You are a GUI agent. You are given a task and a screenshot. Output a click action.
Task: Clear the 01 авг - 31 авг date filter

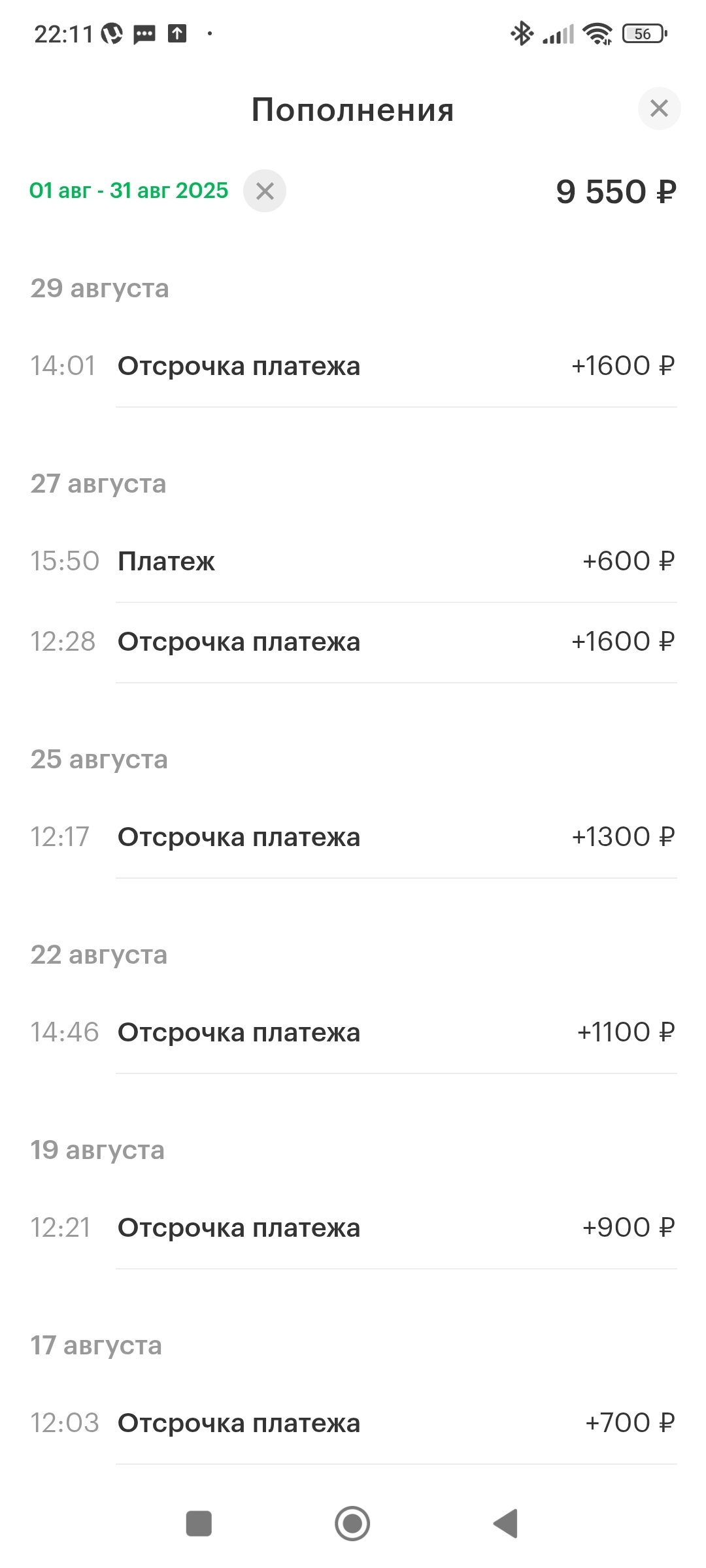[265, 191]
